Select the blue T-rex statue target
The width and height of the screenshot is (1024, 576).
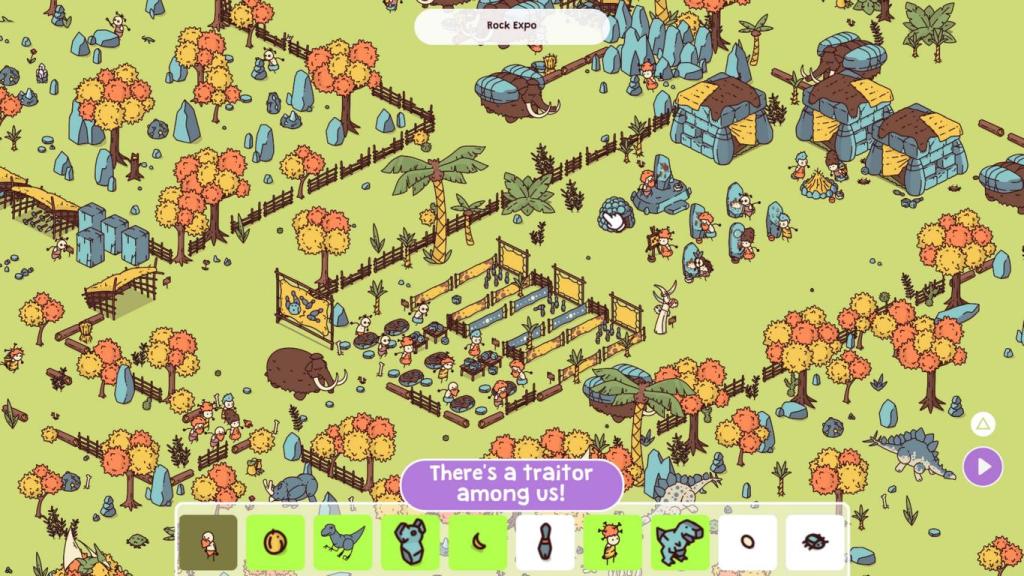tap(680, 543)
